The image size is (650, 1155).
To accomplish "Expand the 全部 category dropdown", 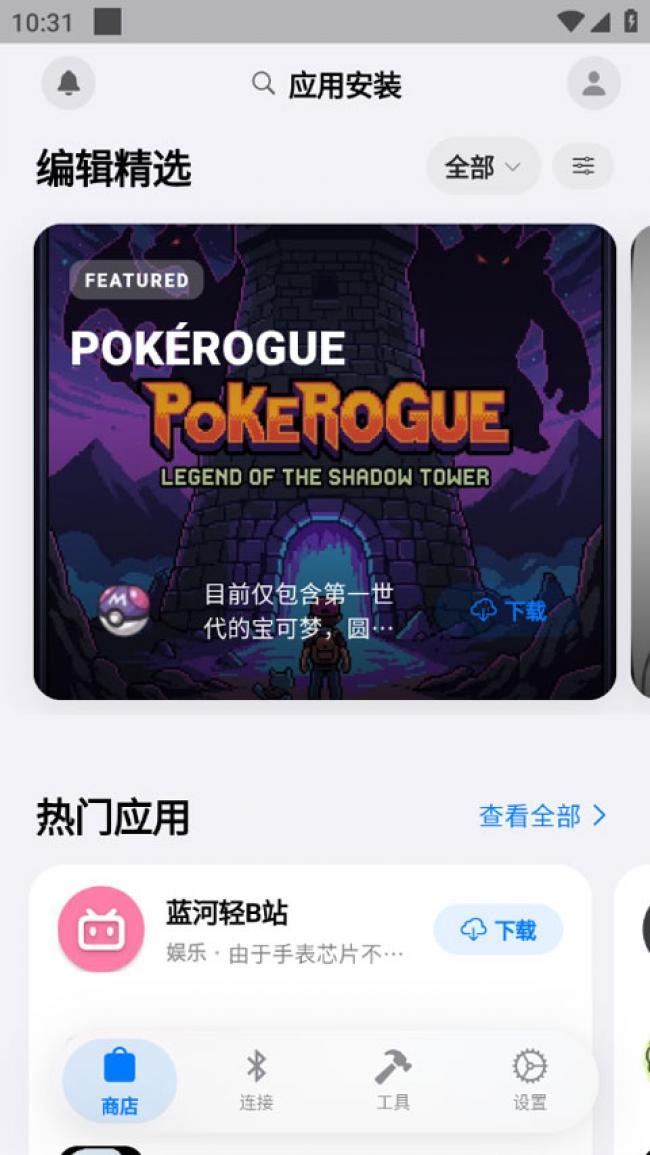I will click(x=483, y=167).
